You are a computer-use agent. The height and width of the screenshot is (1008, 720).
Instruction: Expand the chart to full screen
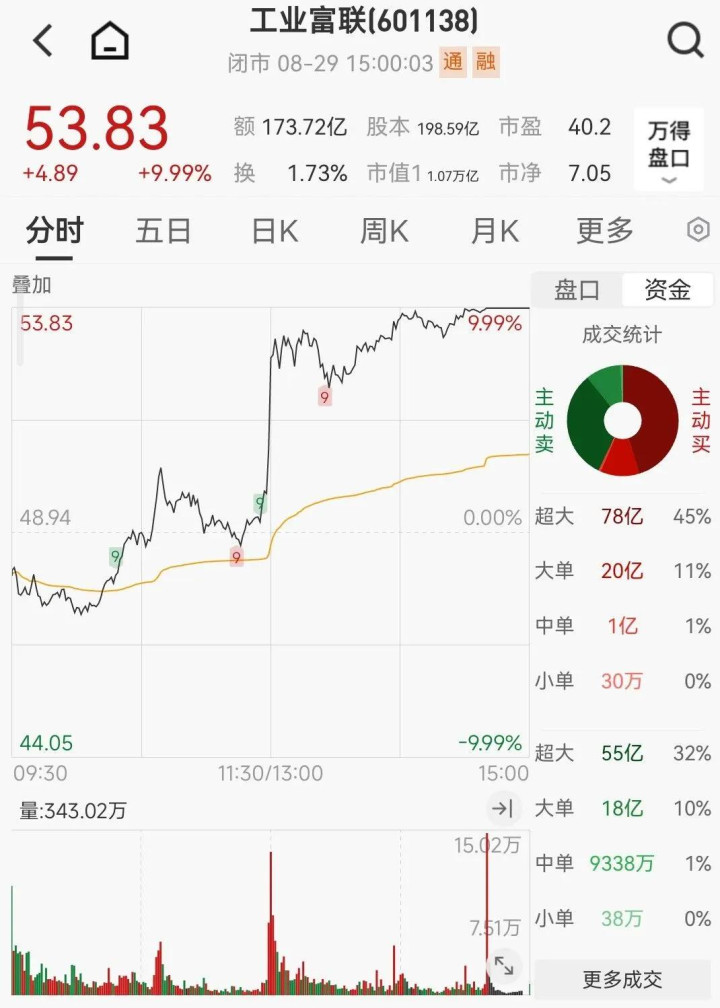tap(504, 965)
